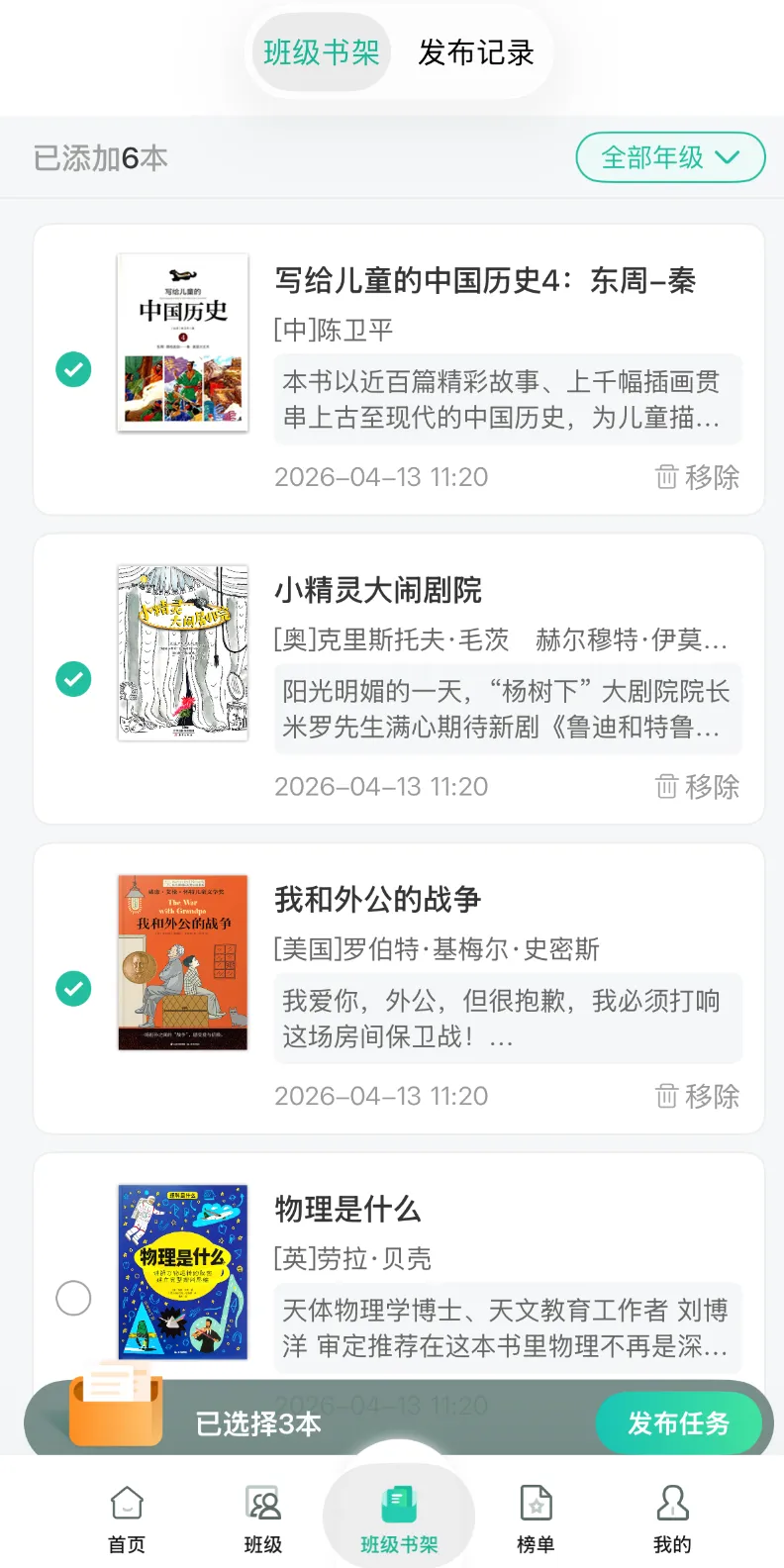Remove 小精灵大闹剧院 from the shelf
Image resolution: width=784 pixels, height=1568 pixels.
(698, 787)
